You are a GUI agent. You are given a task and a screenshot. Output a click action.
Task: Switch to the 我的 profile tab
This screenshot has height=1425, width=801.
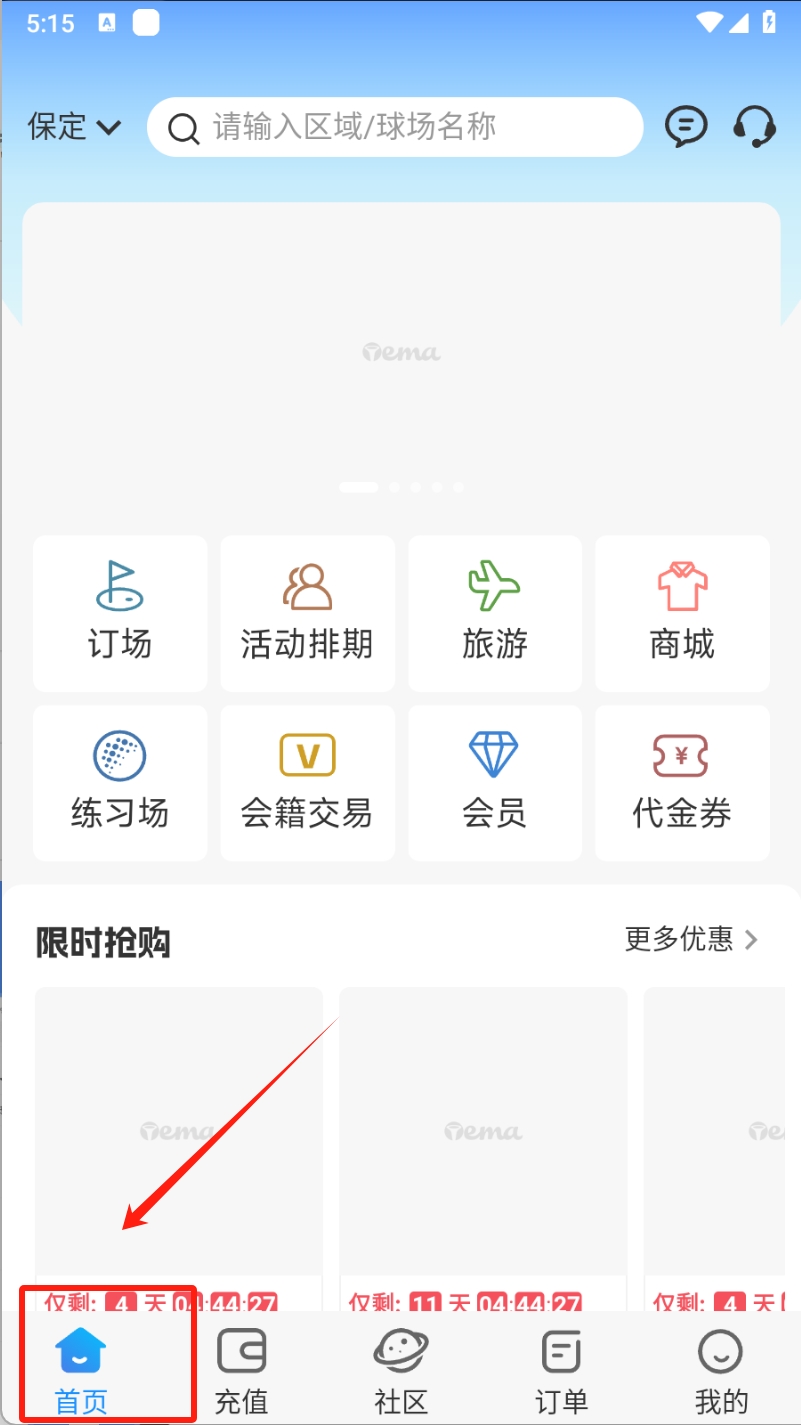[721, 1372]
